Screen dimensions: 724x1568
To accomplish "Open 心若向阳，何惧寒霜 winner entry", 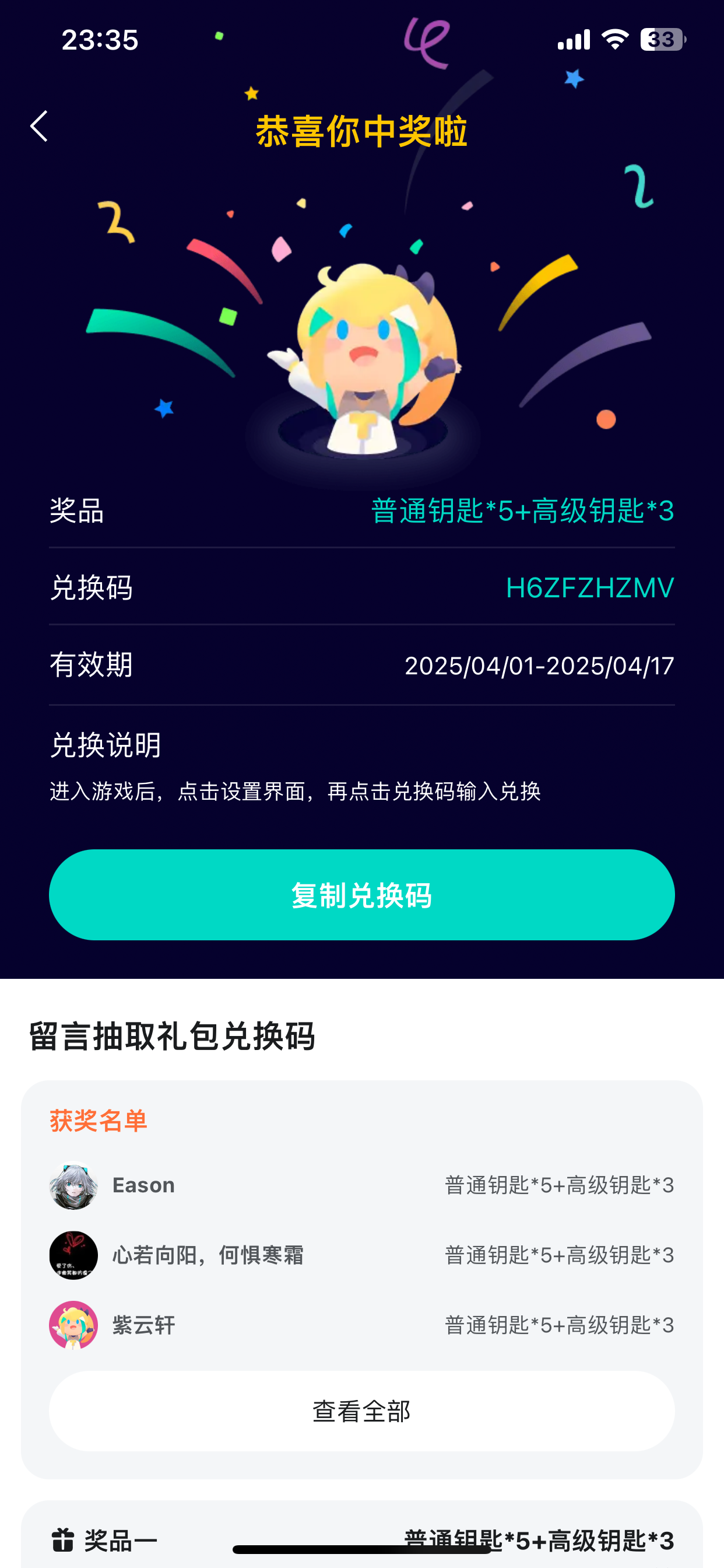I will (361, 1255).
